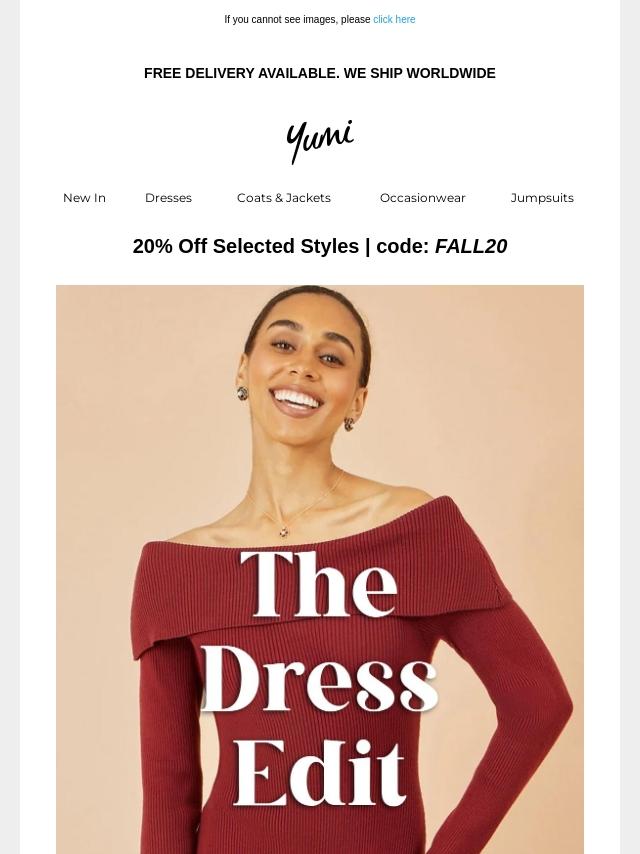Go to Coats & Jackets
Image resolution: width=640 pixels, height=854 pixels.
click(283, 198)
